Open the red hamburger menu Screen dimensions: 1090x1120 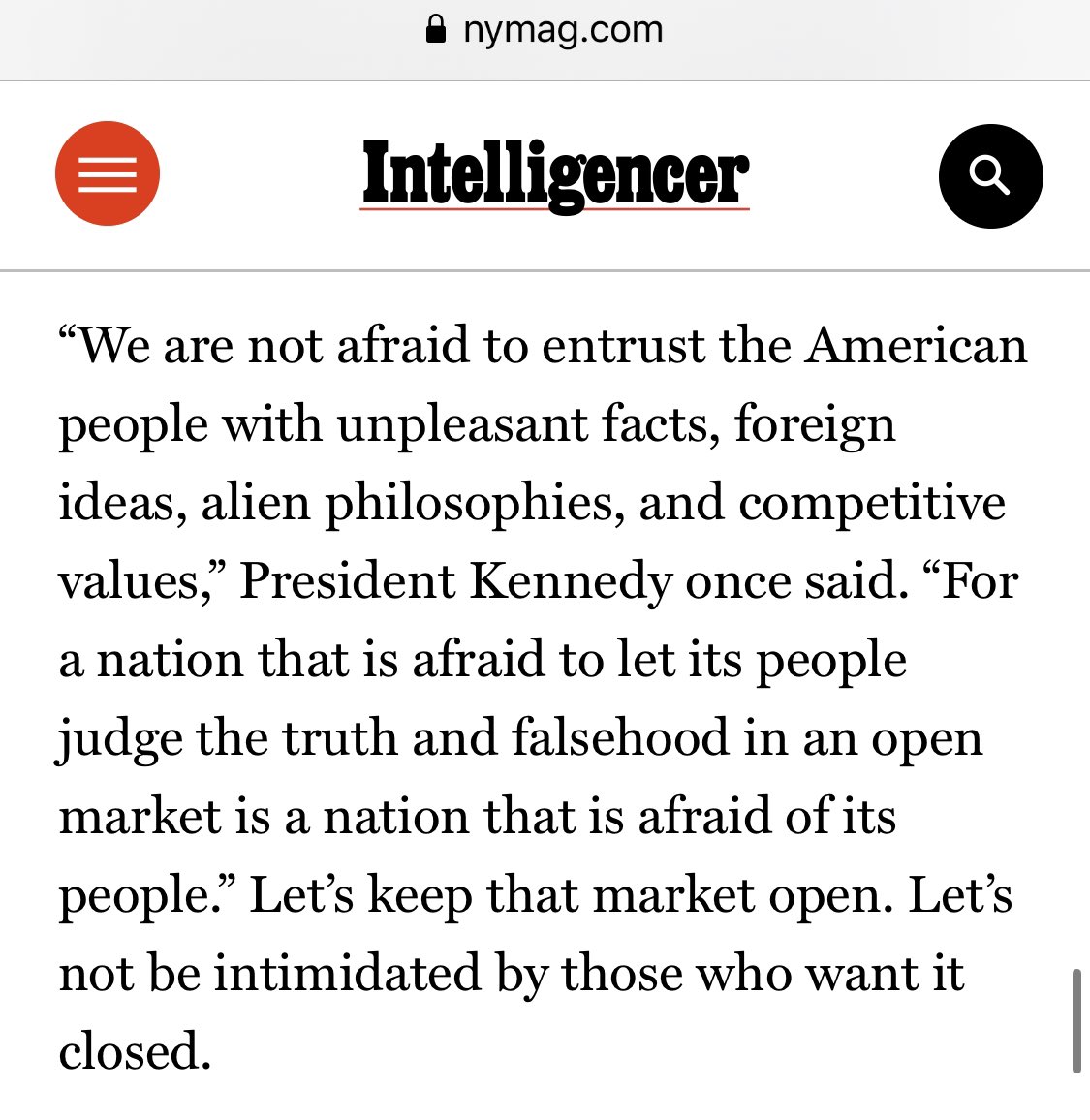point(107,173)
